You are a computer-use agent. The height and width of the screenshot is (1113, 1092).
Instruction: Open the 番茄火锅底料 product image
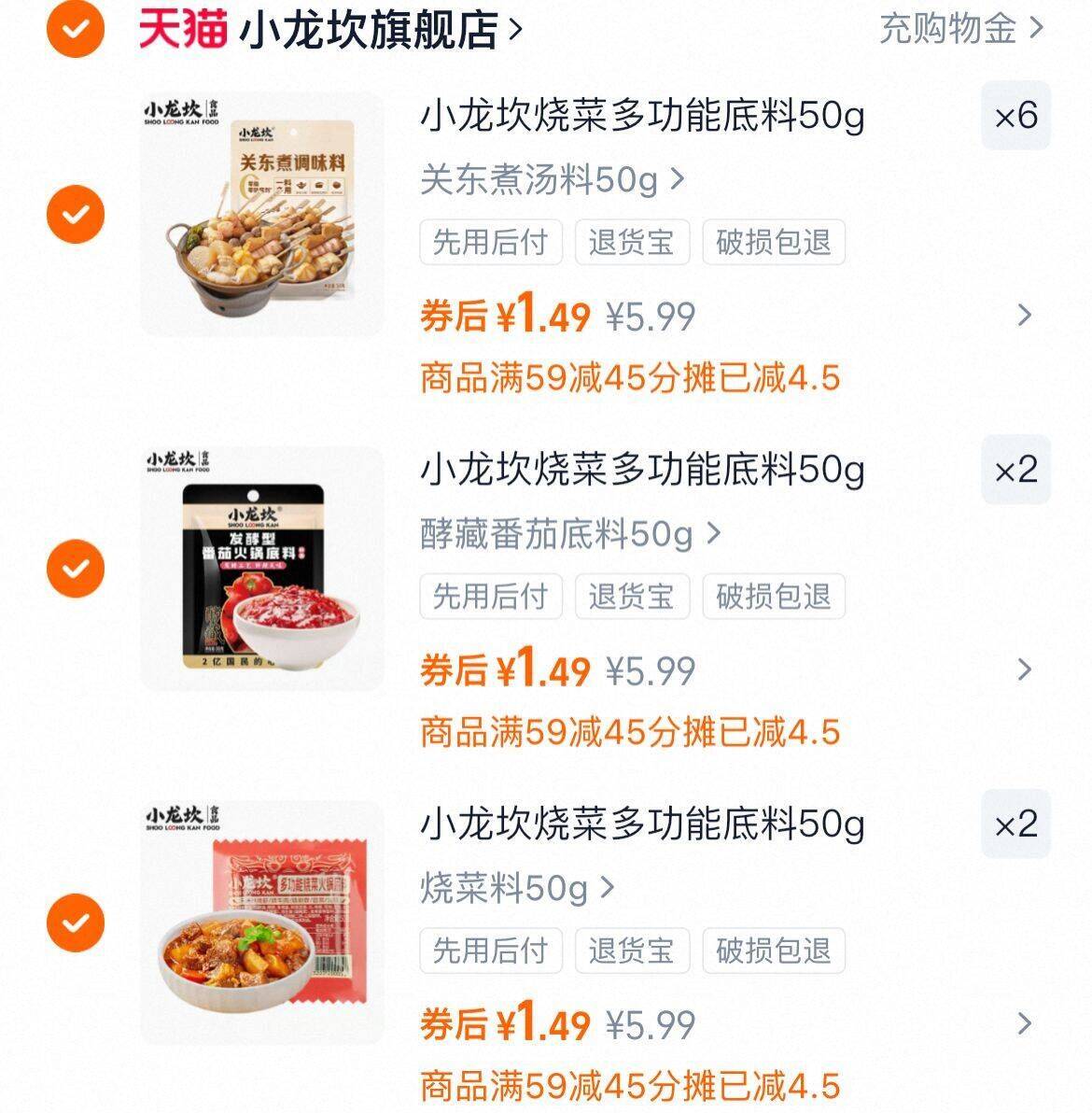coord(262,568)
